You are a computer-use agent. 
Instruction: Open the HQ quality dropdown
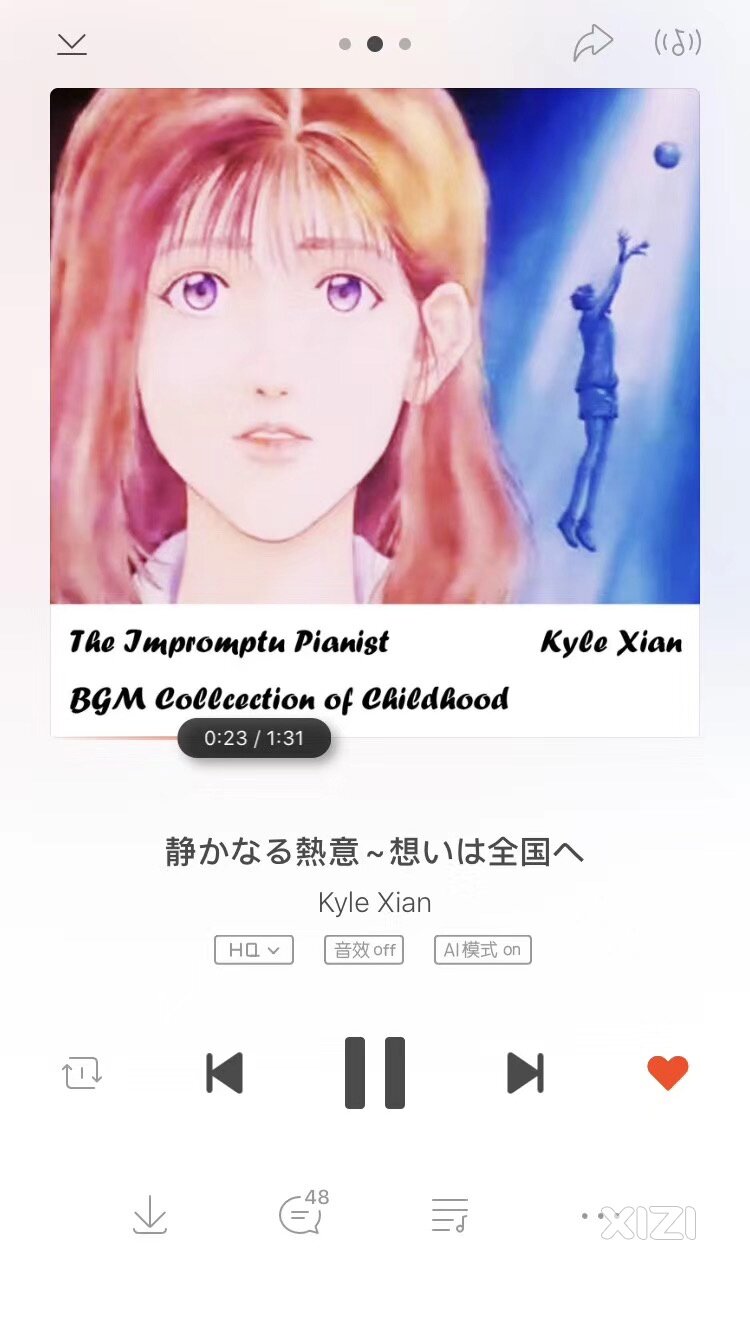254,950
